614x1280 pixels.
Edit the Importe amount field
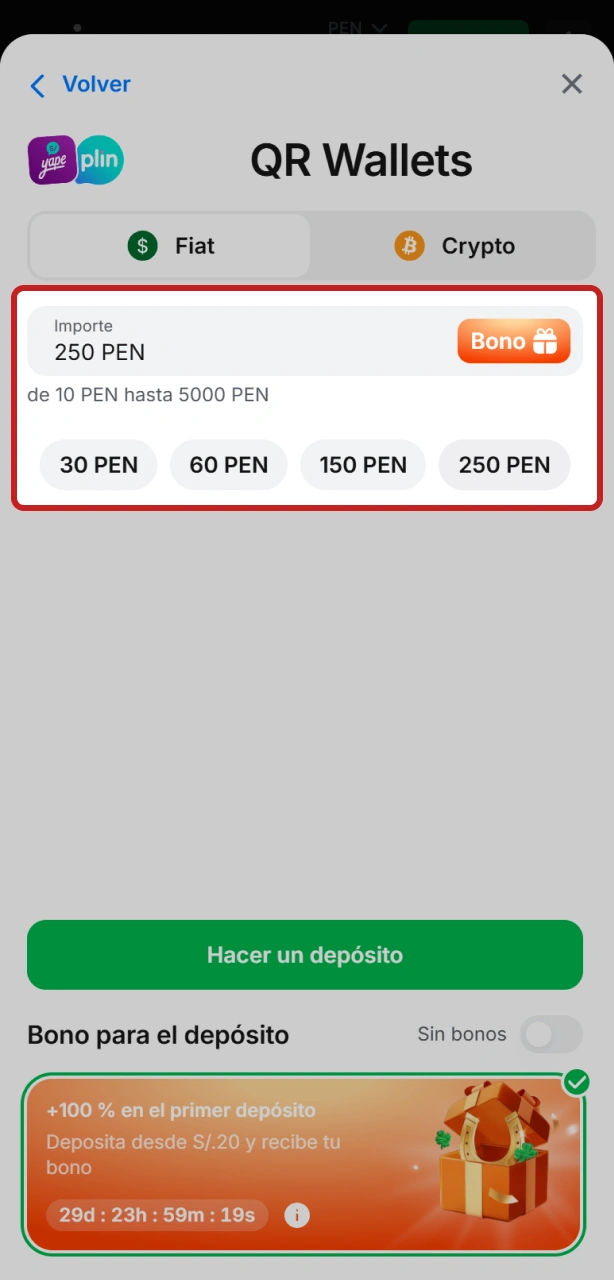(x=240, y=341)
